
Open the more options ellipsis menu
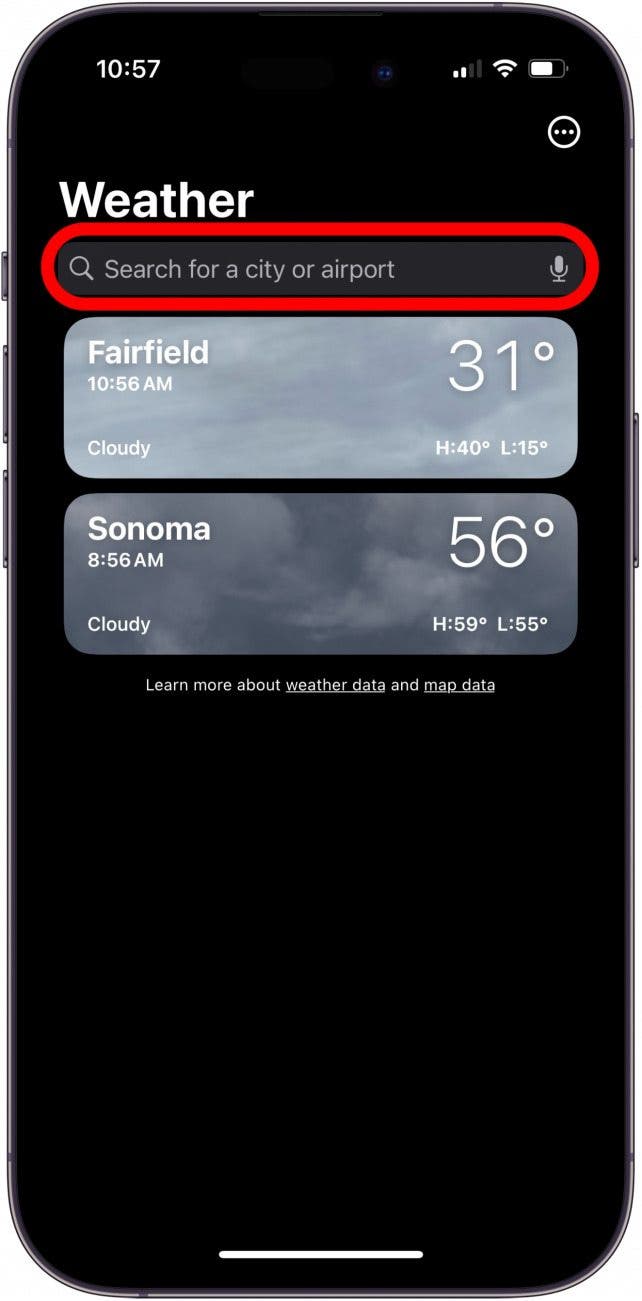[x=564, y=133]
